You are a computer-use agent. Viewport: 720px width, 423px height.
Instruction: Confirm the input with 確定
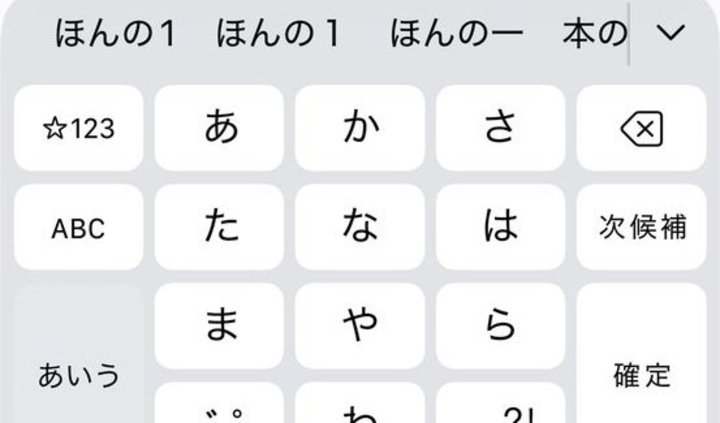[641, 375]
